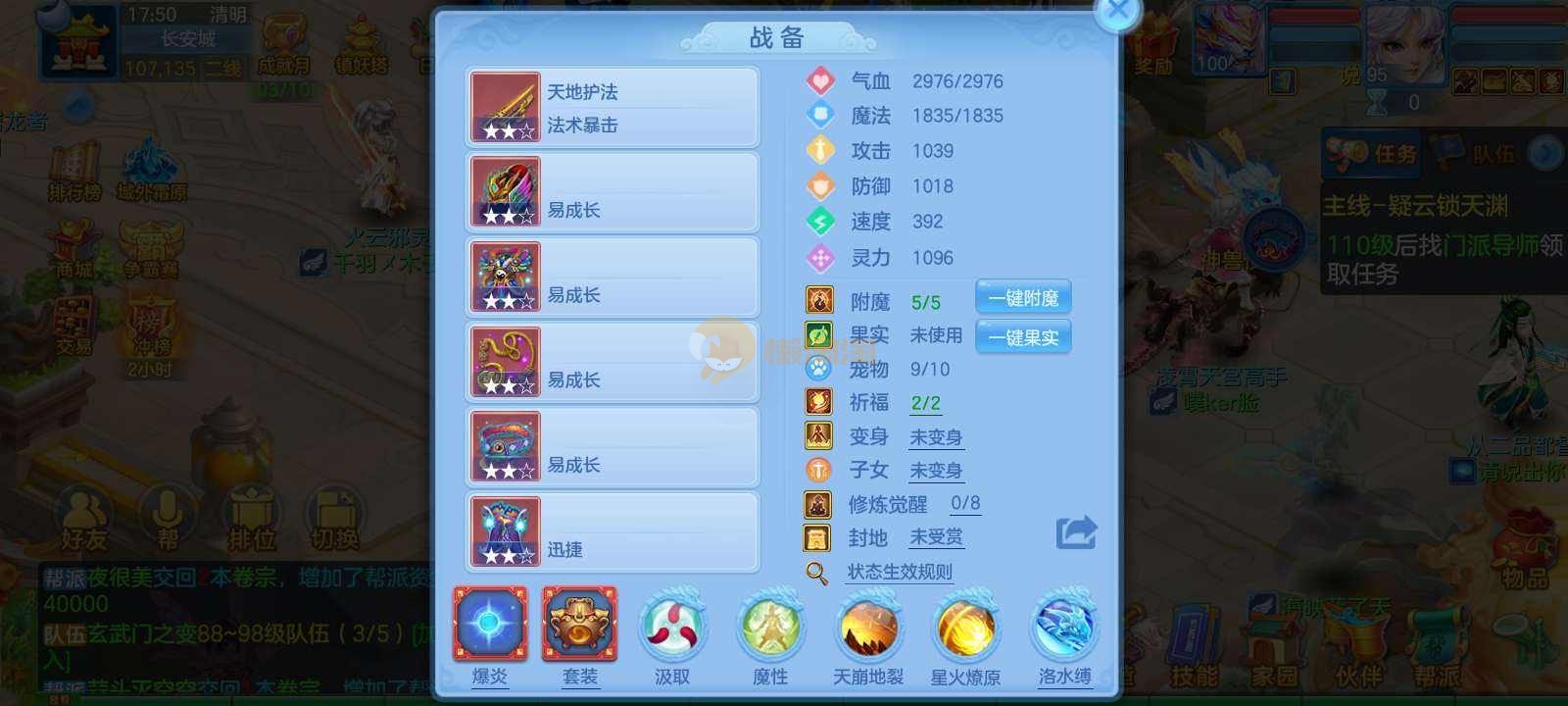Image resolution: width=1568 pixels, height=706 pixels.
Task: Open the 修炼觉醒 0/8 link
Action: (x=964, y=504)
